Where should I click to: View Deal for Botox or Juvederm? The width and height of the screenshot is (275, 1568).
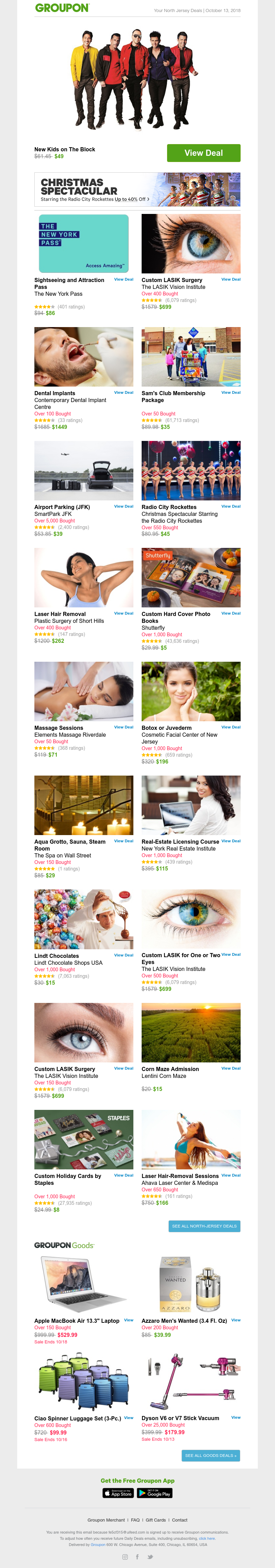coord(231,727)
